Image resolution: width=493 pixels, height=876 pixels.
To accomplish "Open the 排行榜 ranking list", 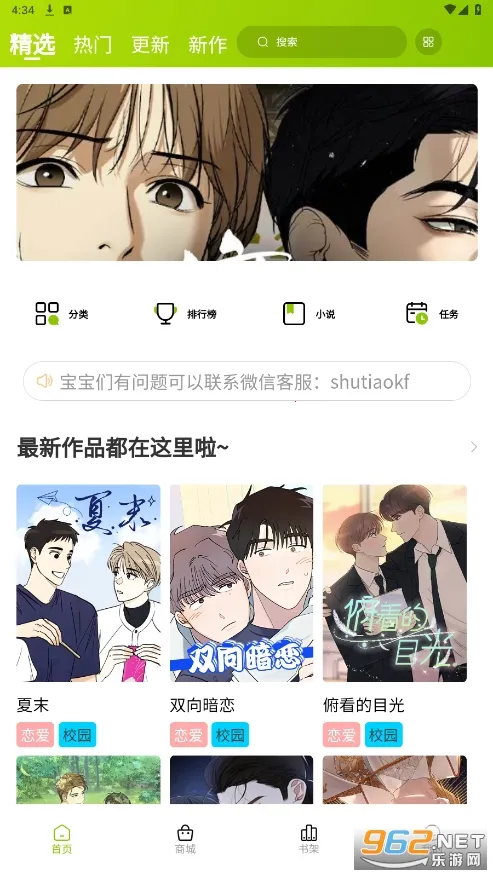I will [x=185, y=314].
